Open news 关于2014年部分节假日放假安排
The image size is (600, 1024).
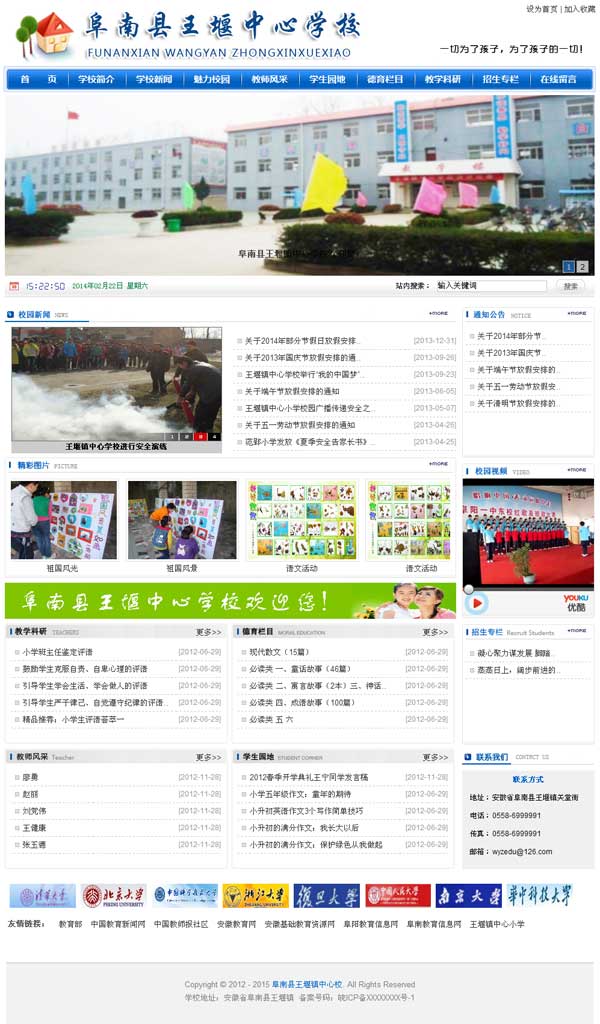click(301, 341)
